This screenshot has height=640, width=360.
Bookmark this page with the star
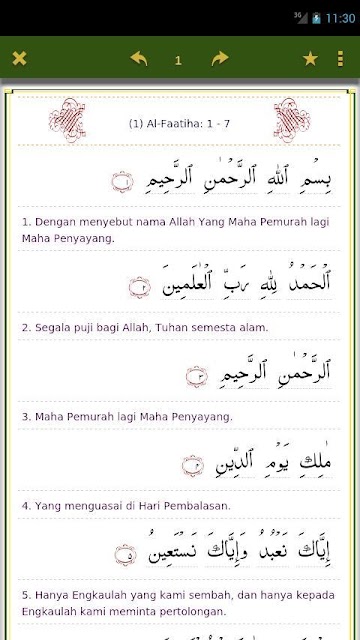[x=310, y=59]
